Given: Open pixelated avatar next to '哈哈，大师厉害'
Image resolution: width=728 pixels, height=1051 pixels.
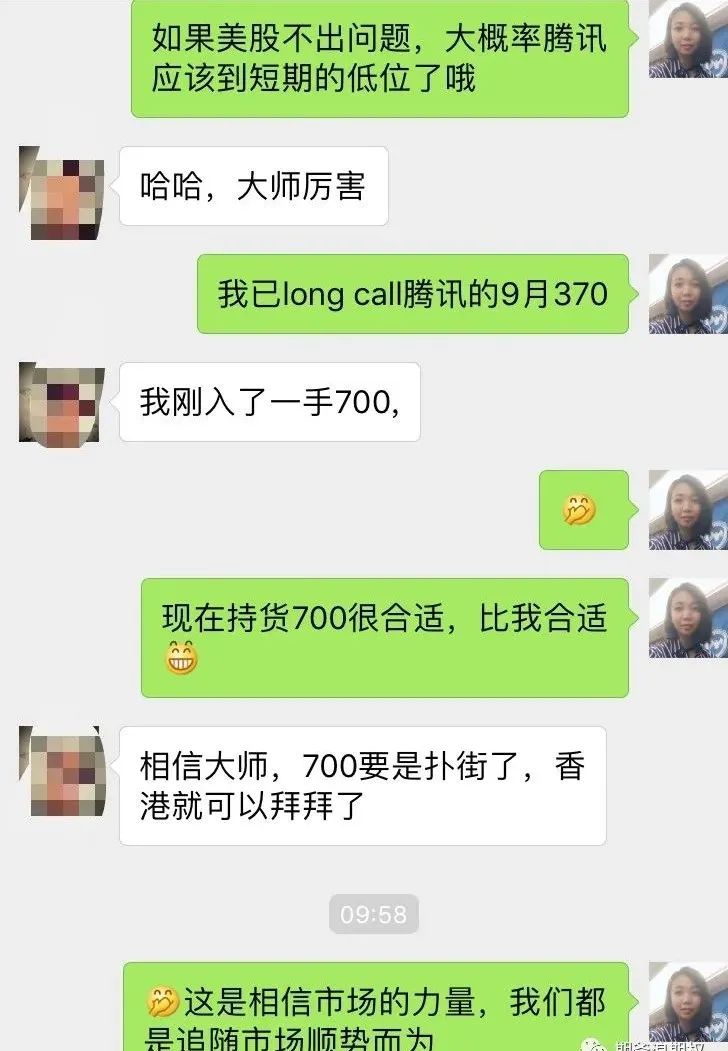Looking at the screenshot, I should click(x=62, y=192).
